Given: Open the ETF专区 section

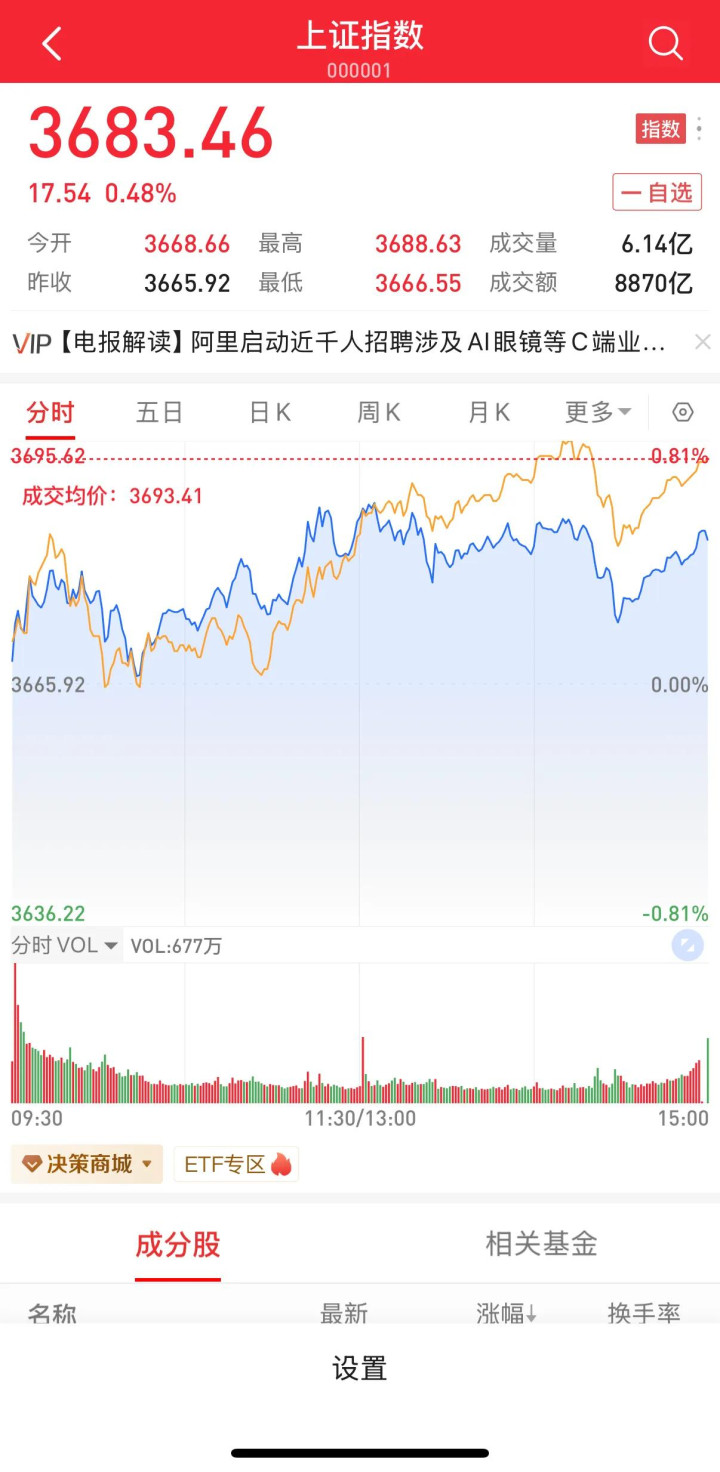Looking at the screenshot, I should [x=236, y=1164].
